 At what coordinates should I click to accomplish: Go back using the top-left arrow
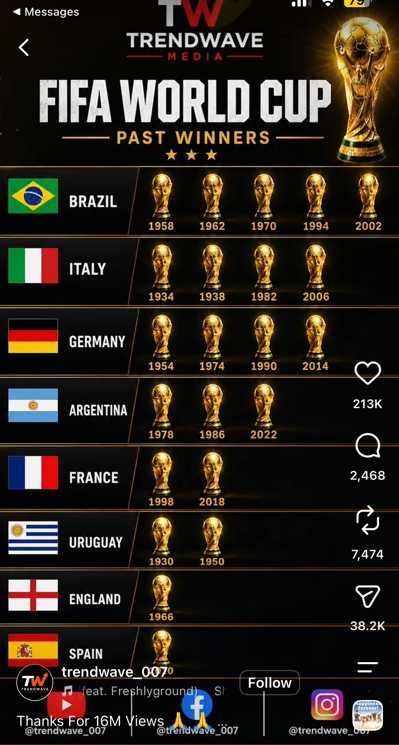(24, 47)
